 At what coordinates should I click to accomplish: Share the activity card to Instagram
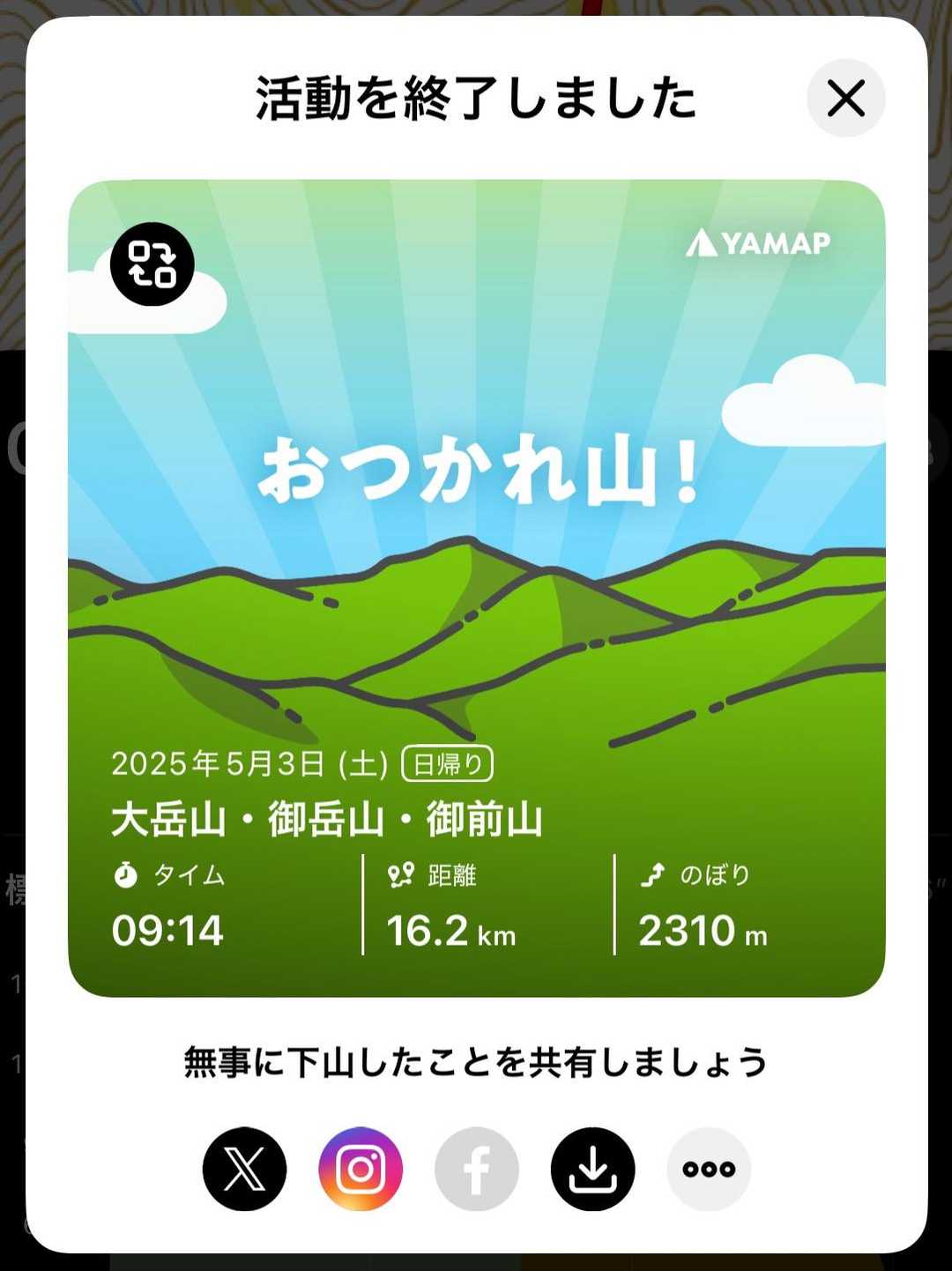pyautogui.click(x=361, y=1169)
